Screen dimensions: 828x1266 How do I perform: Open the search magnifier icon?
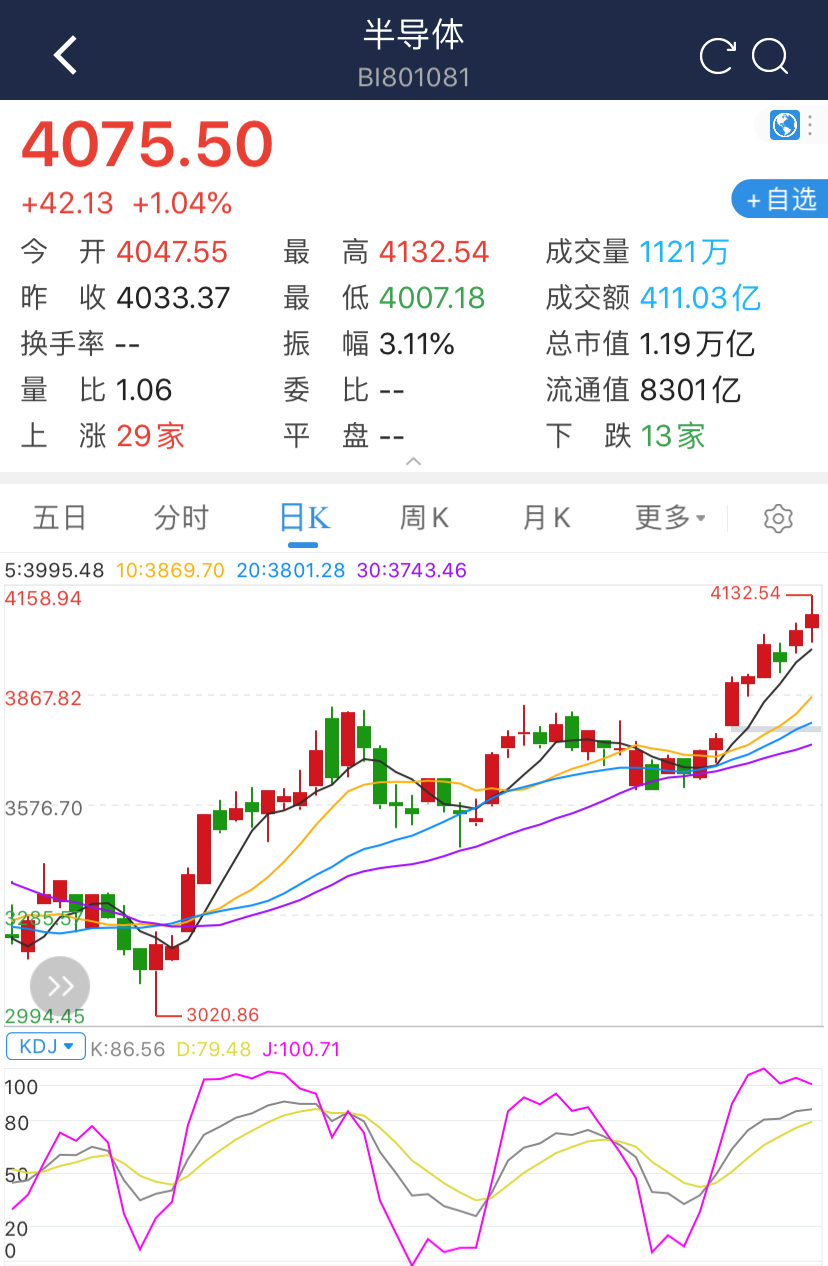771,56
